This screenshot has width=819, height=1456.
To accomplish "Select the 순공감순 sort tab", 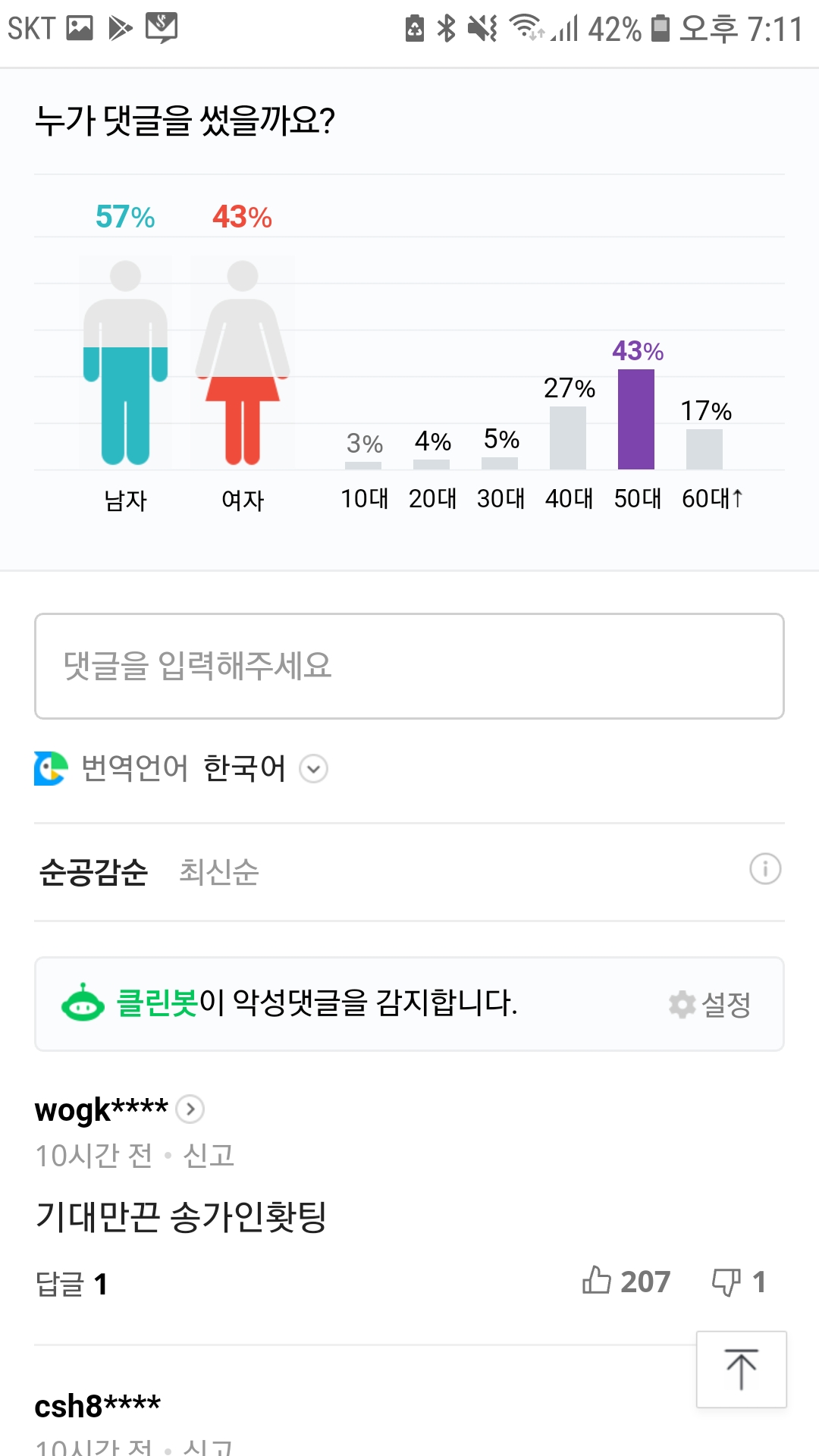I will click(93, 872).
